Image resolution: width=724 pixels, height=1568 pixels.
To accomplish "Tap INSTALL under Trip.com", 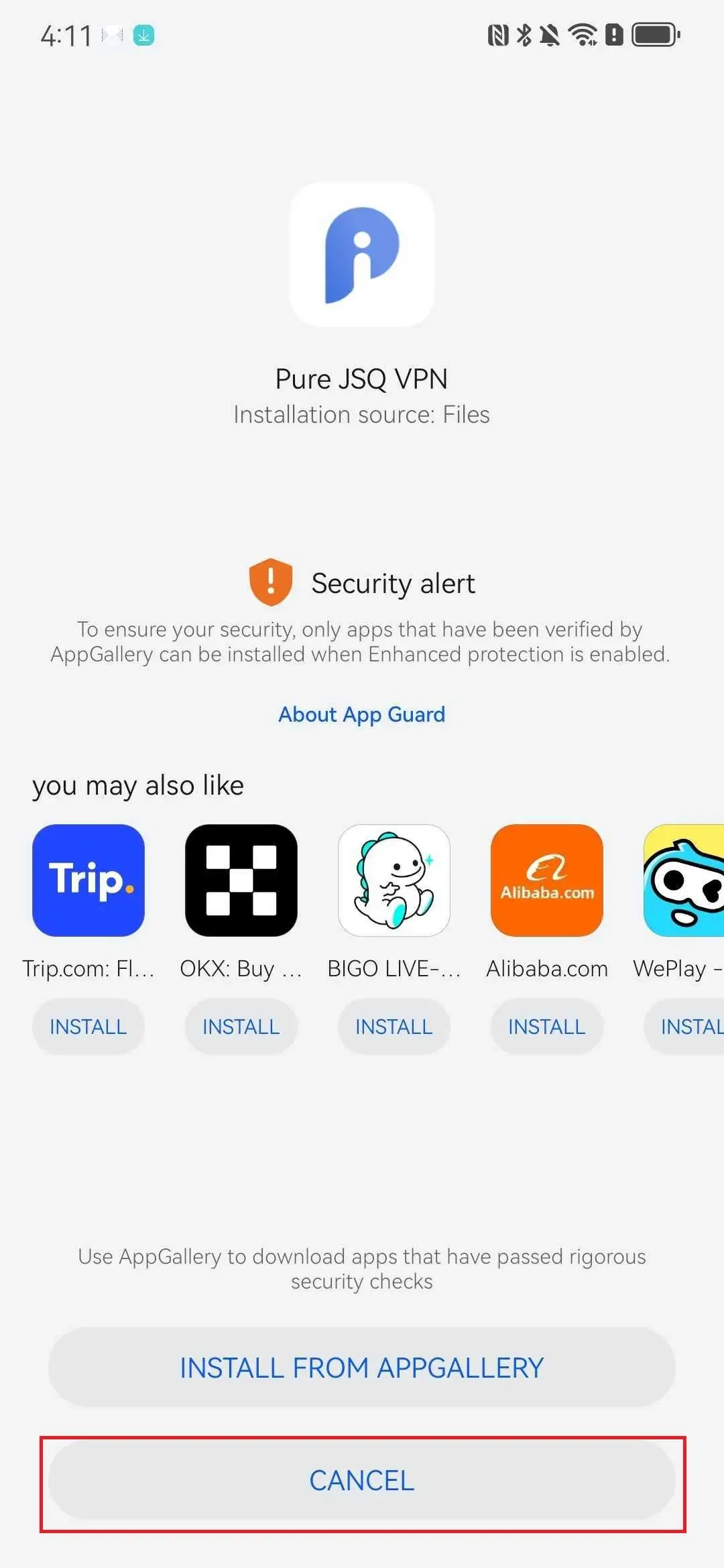I will (x=88, y=1027).
